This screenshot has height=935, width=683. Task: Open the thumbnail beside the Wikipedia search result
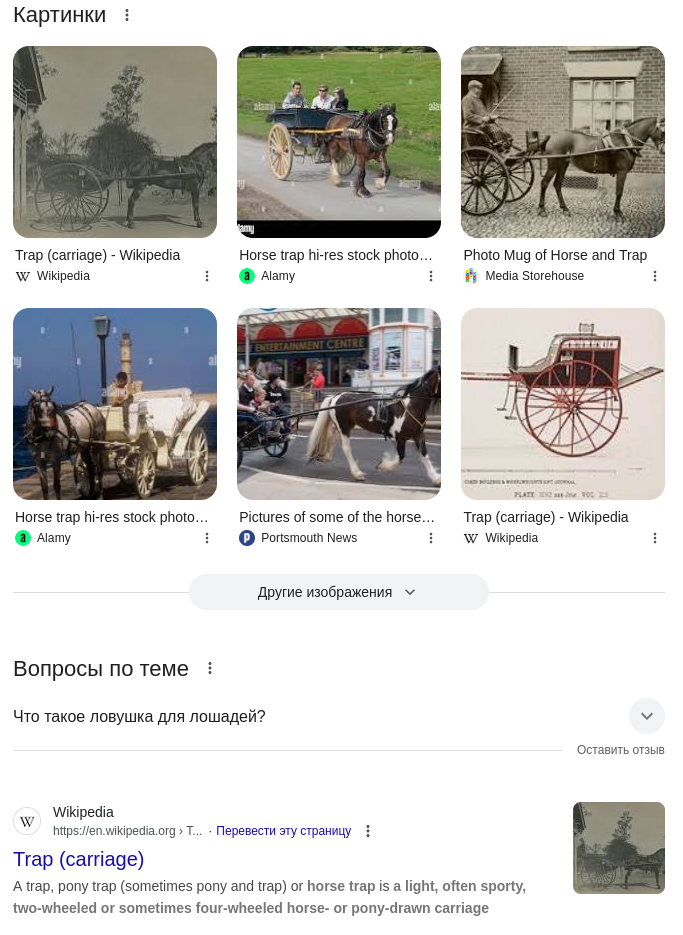click(618, 848)
